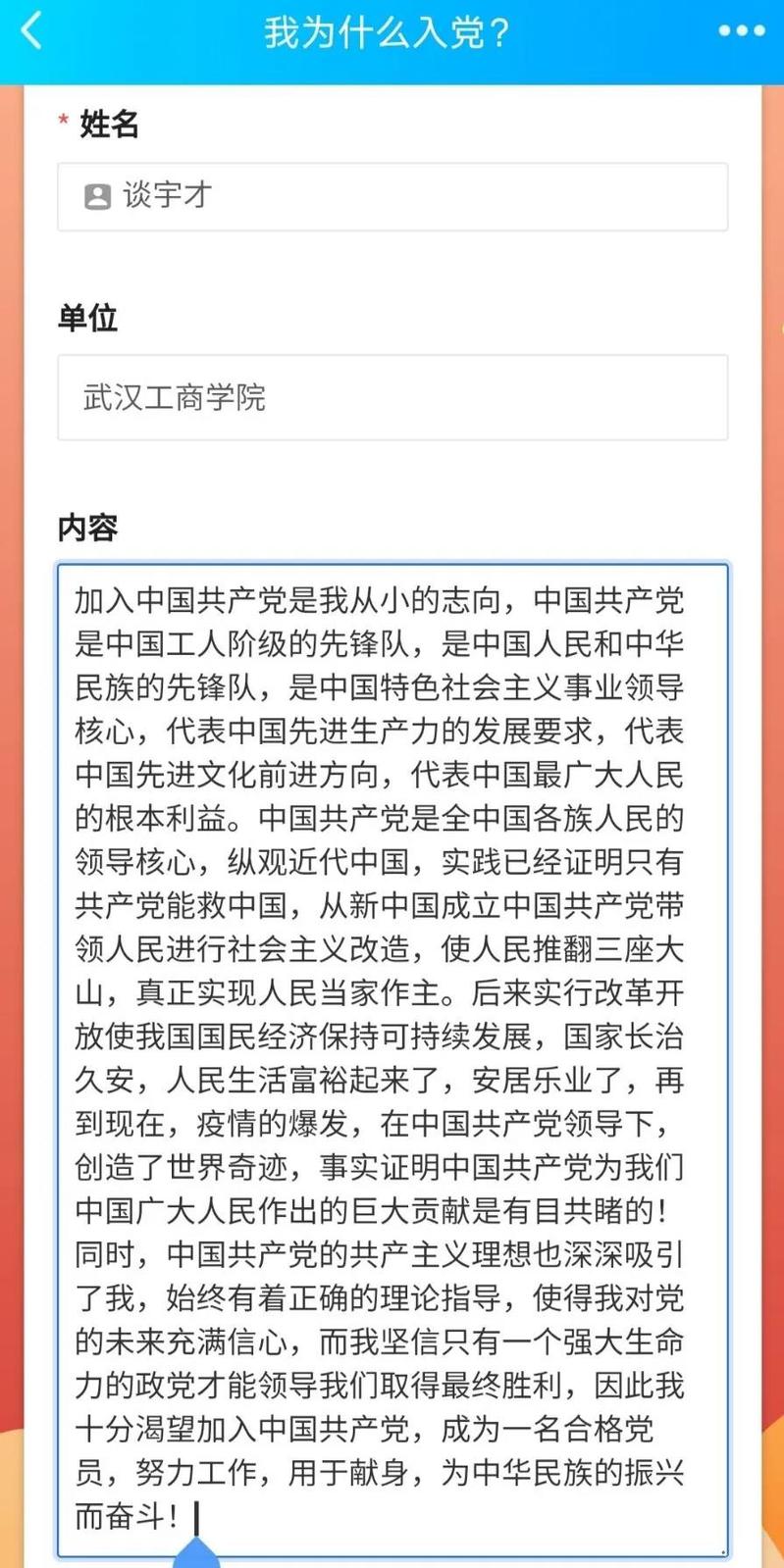
Task: Edit the 单位 field showing 武汉工商学院
Action: [x=392, y=397]
